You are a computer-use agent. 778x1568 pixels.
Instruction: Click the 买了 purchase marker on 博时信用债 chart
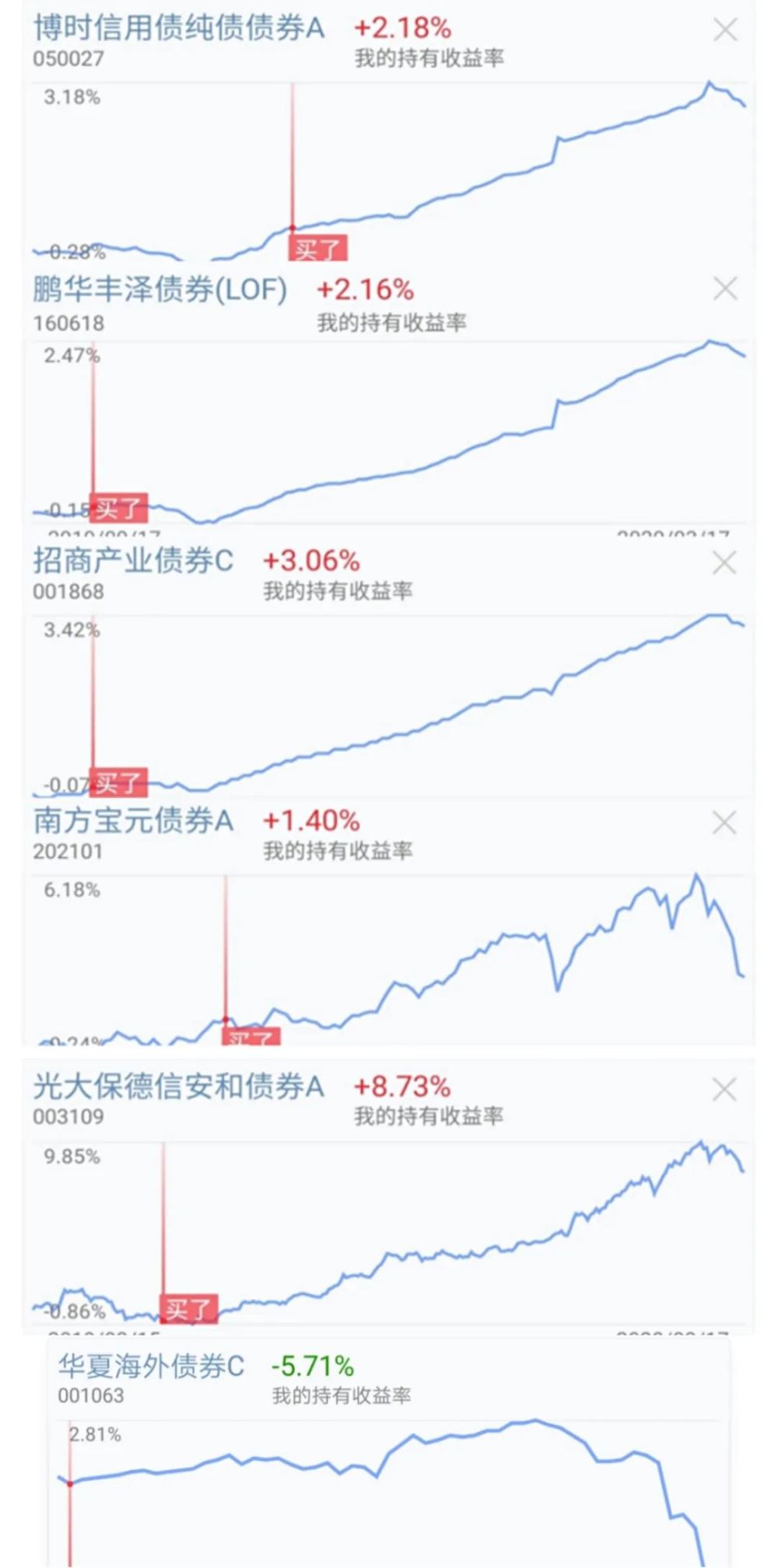coord(320,249)
